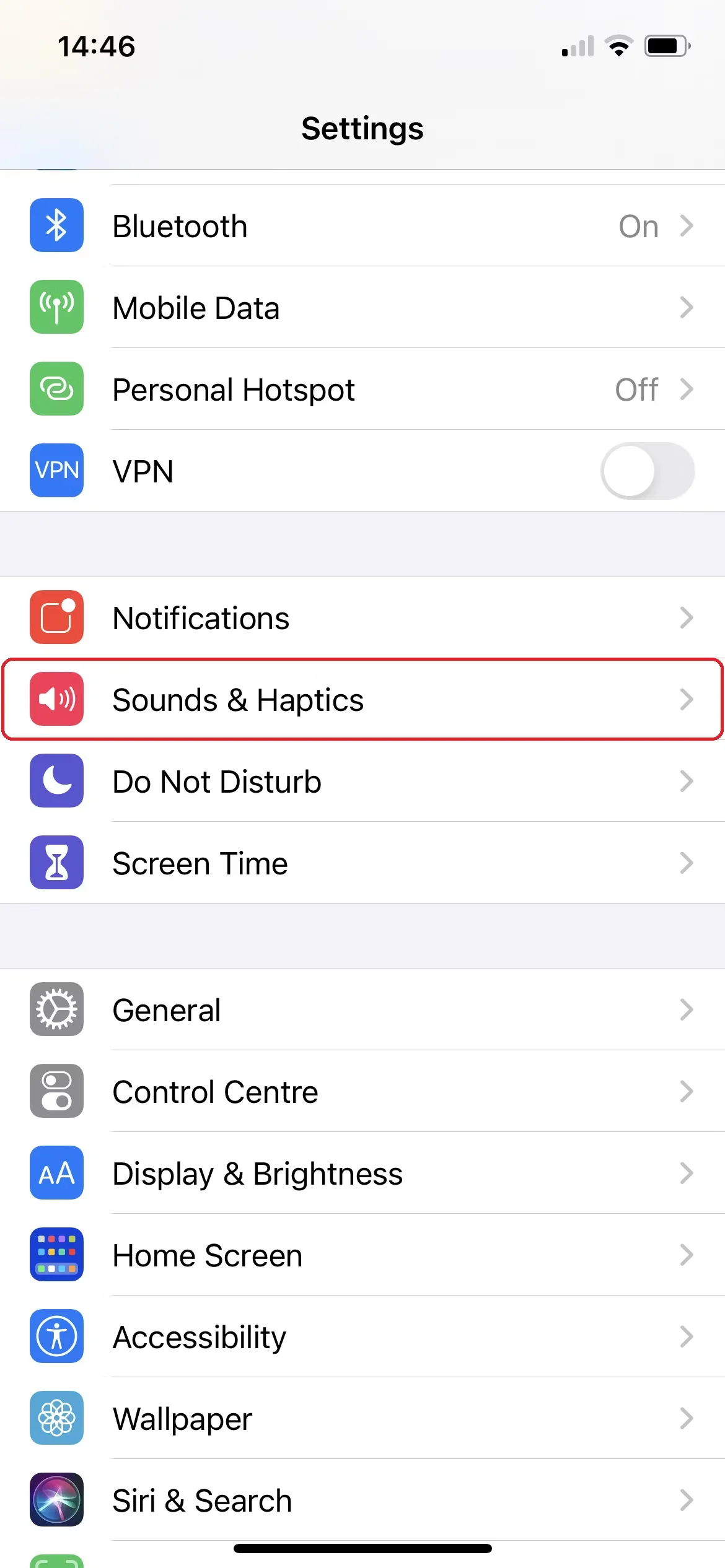725x1568 pixels.
Task: Go to Control Centre
Action: point(362,1092)
